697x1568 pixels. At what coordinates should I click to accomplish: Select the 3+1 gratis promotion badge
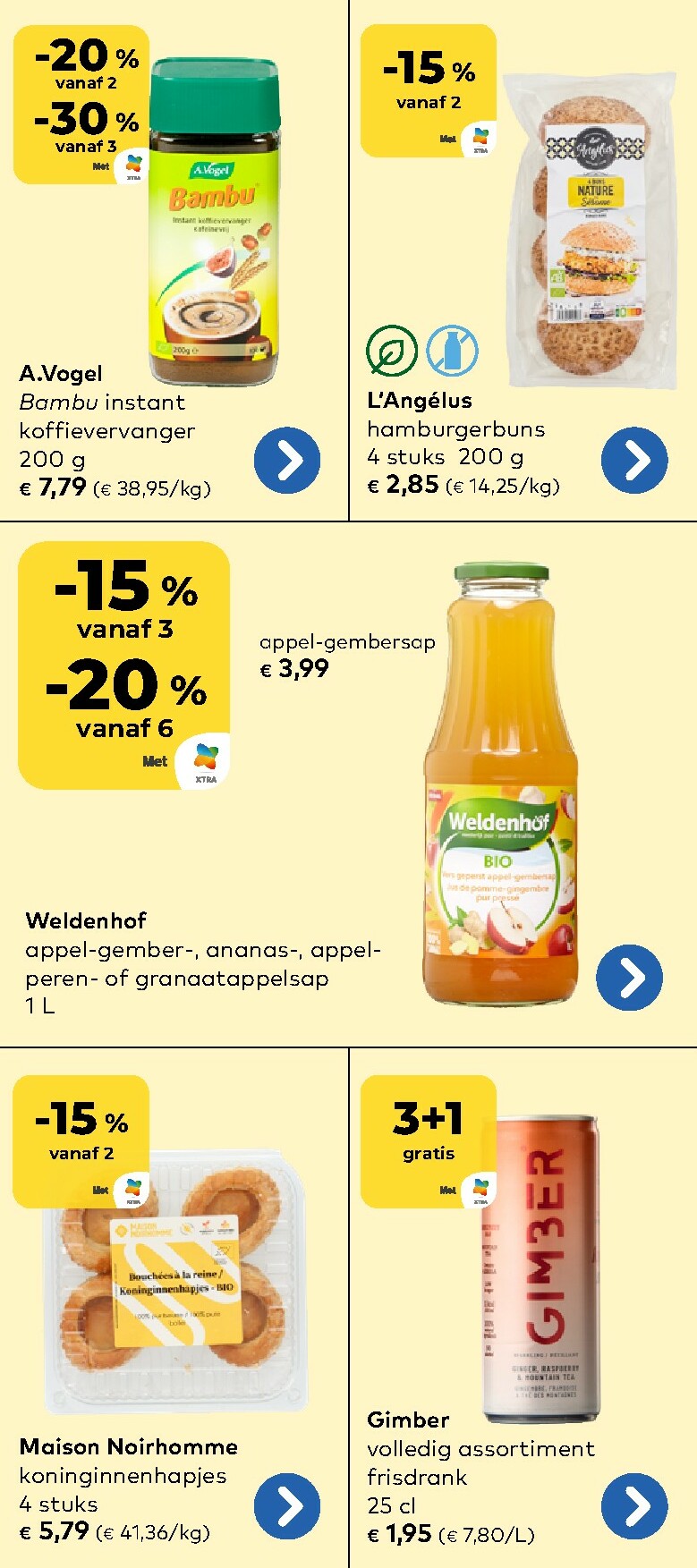(429, 1121)
